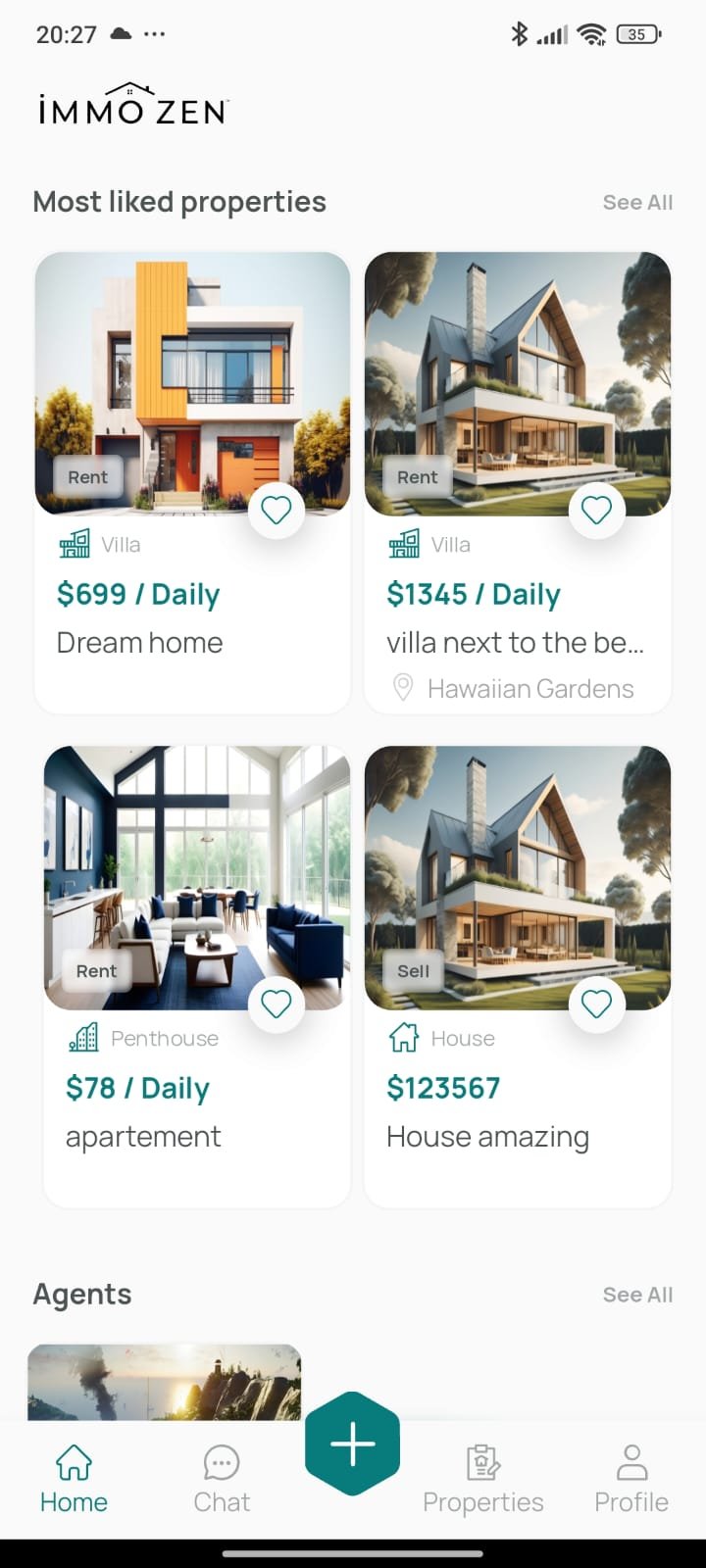See all agents
This screenshot has width=706, height=1568.
[x=637, y=1295]
